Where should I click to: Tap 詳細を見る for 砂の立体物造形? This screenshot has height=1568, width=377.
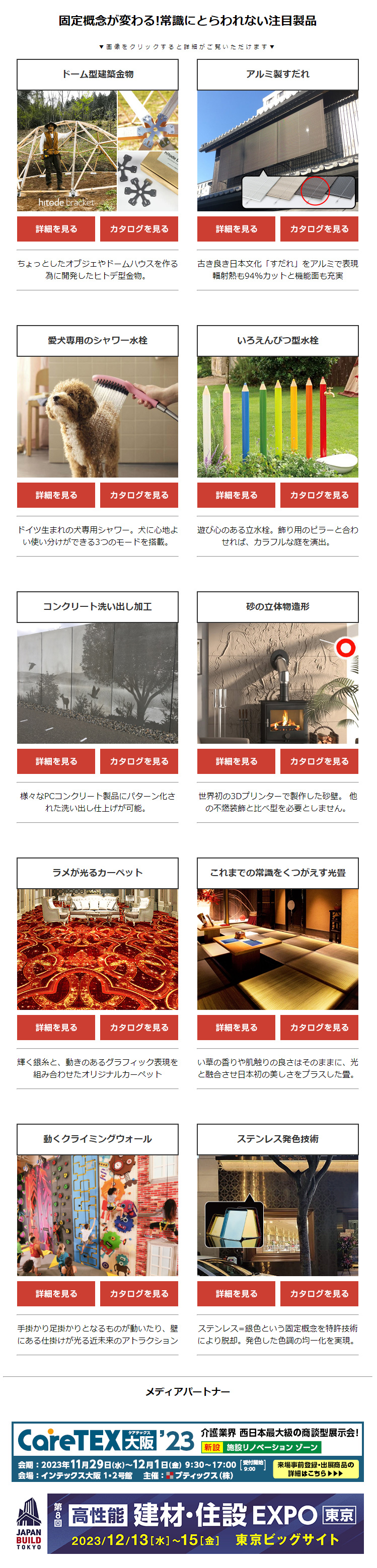click(x=236, y=761)
